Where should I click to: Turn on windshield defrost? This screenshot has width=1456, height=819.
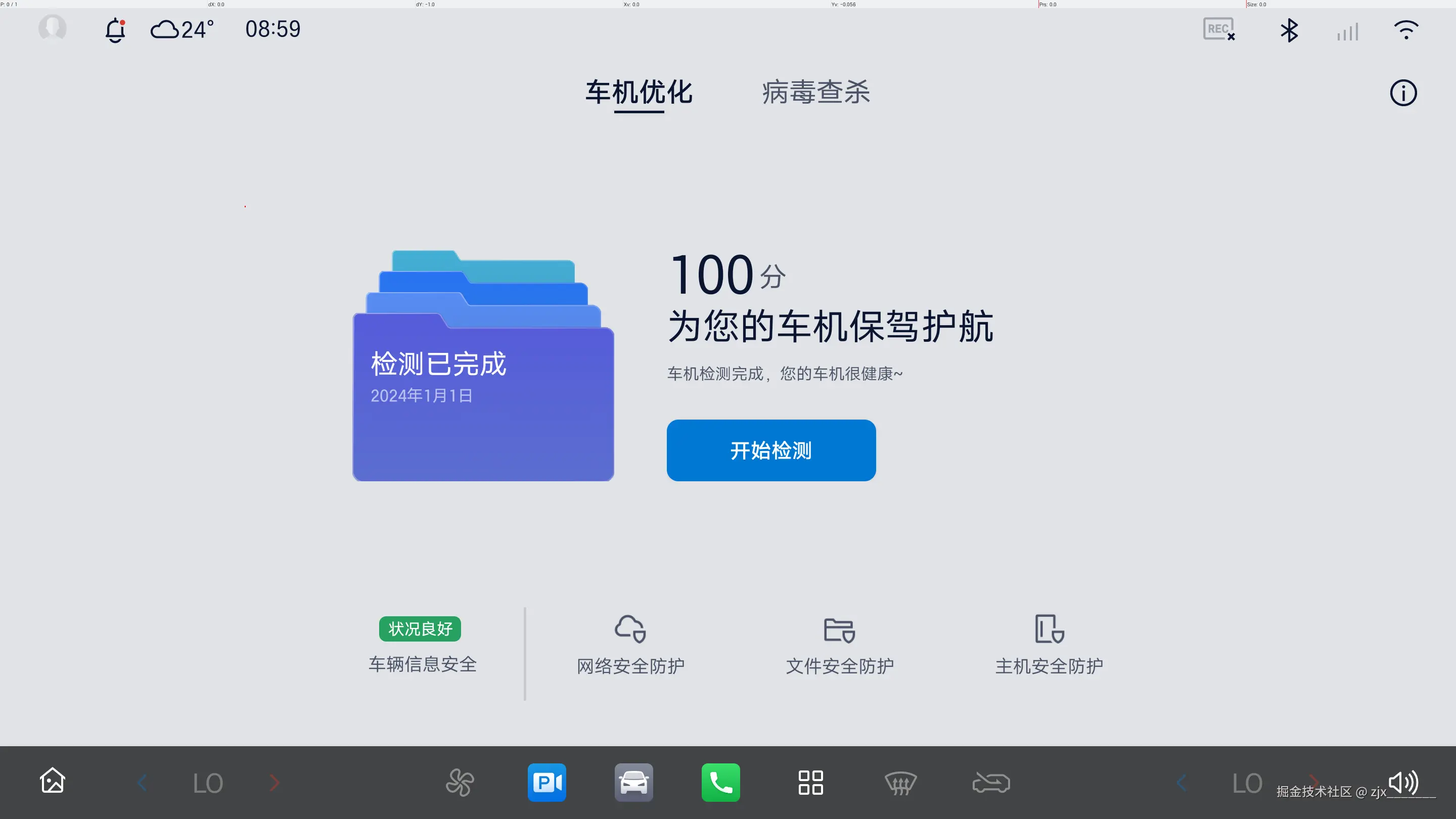pos(900,783)
